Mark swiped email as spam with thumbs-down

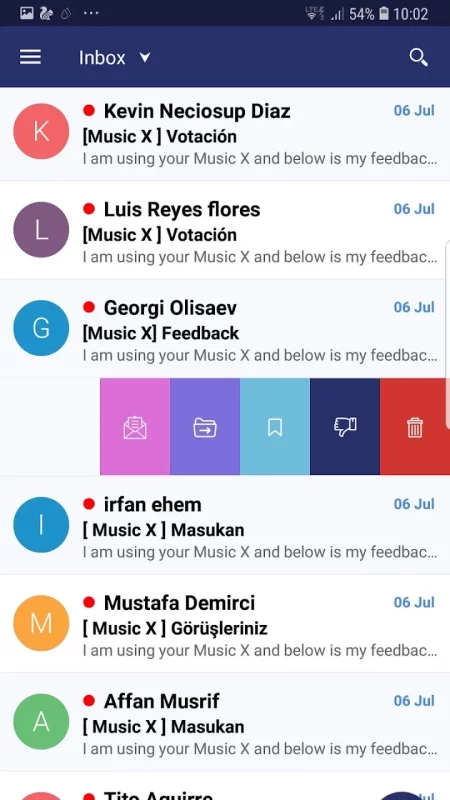coord(345,427)
